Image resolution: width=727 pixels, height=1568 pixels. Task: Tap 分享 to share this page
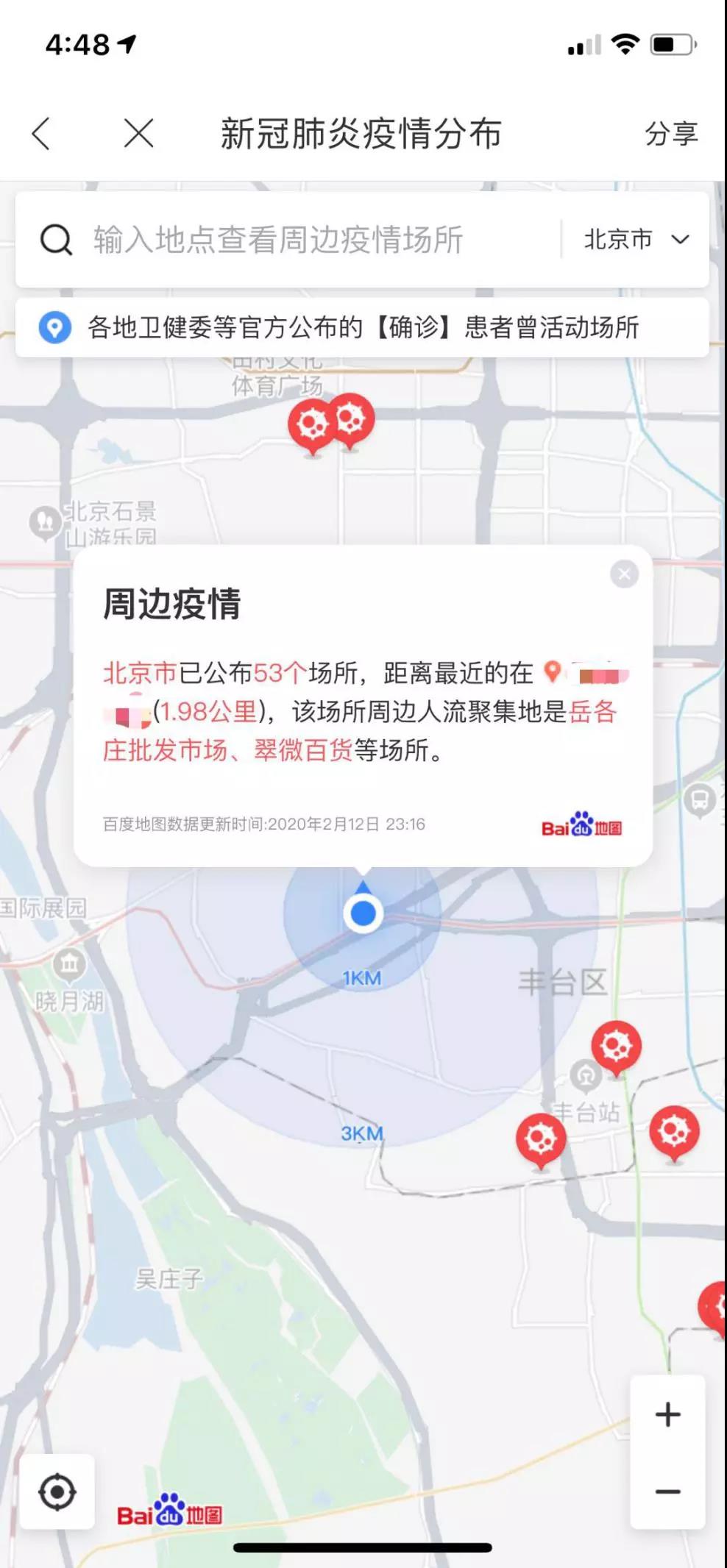(670, 134)
